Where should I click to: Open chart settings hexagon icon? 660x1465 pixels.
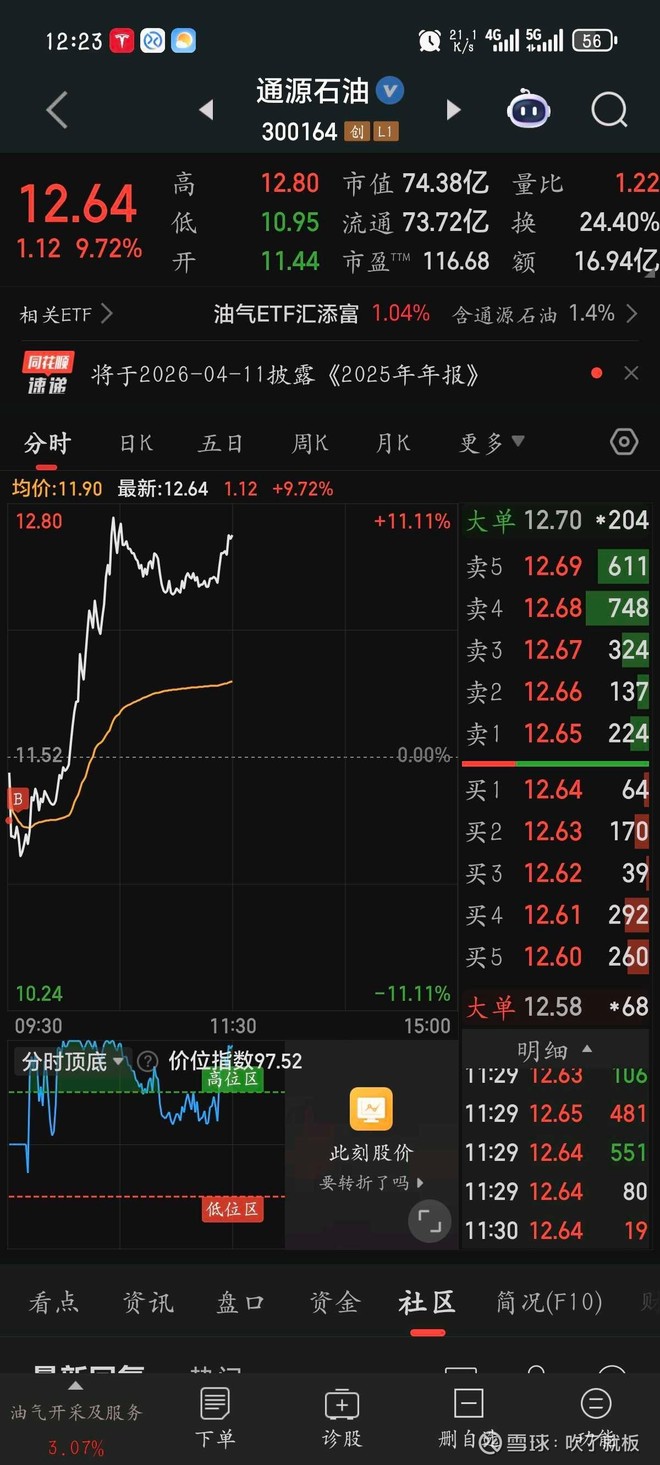624,442
